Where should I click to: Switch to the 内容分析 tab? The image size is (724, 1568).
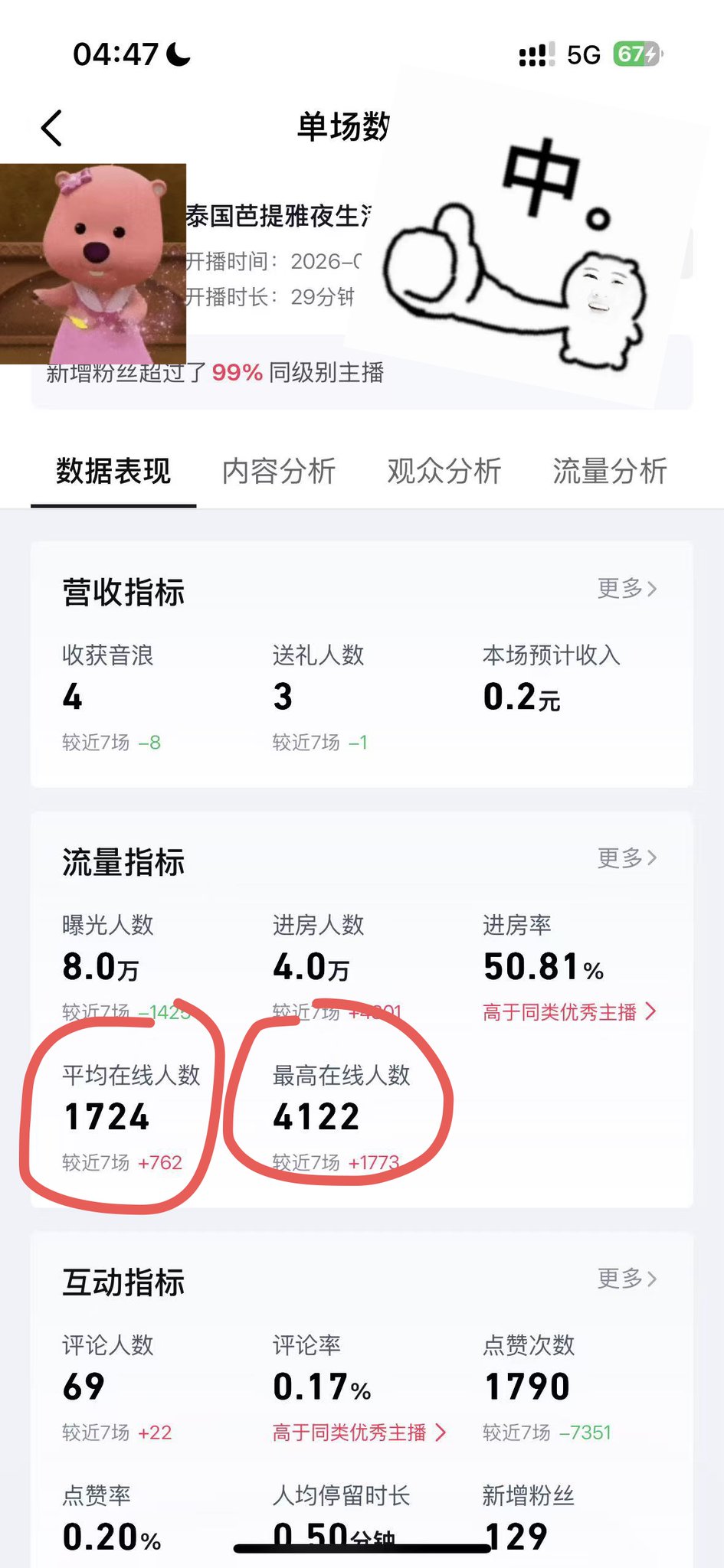click(x=279, y=471)
